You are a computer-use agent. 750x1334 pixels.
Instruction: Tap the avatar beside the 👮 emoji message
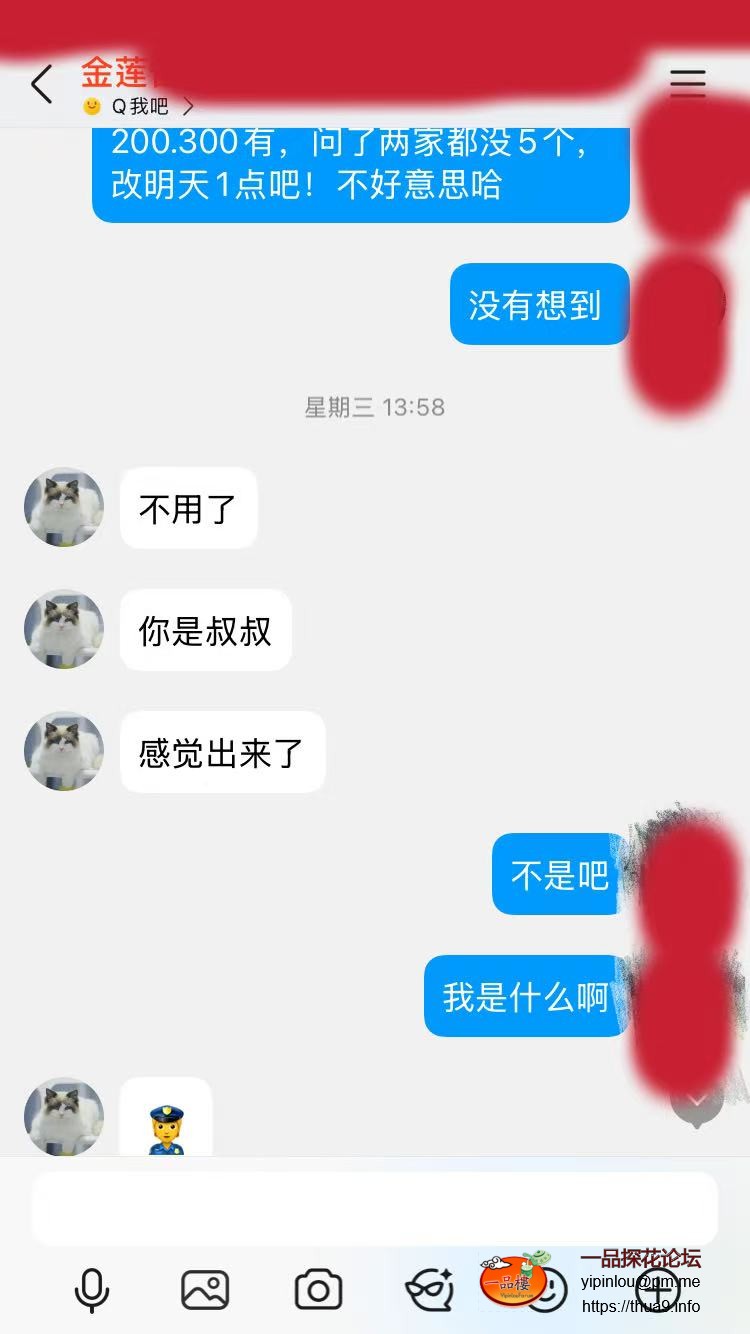63,1117
